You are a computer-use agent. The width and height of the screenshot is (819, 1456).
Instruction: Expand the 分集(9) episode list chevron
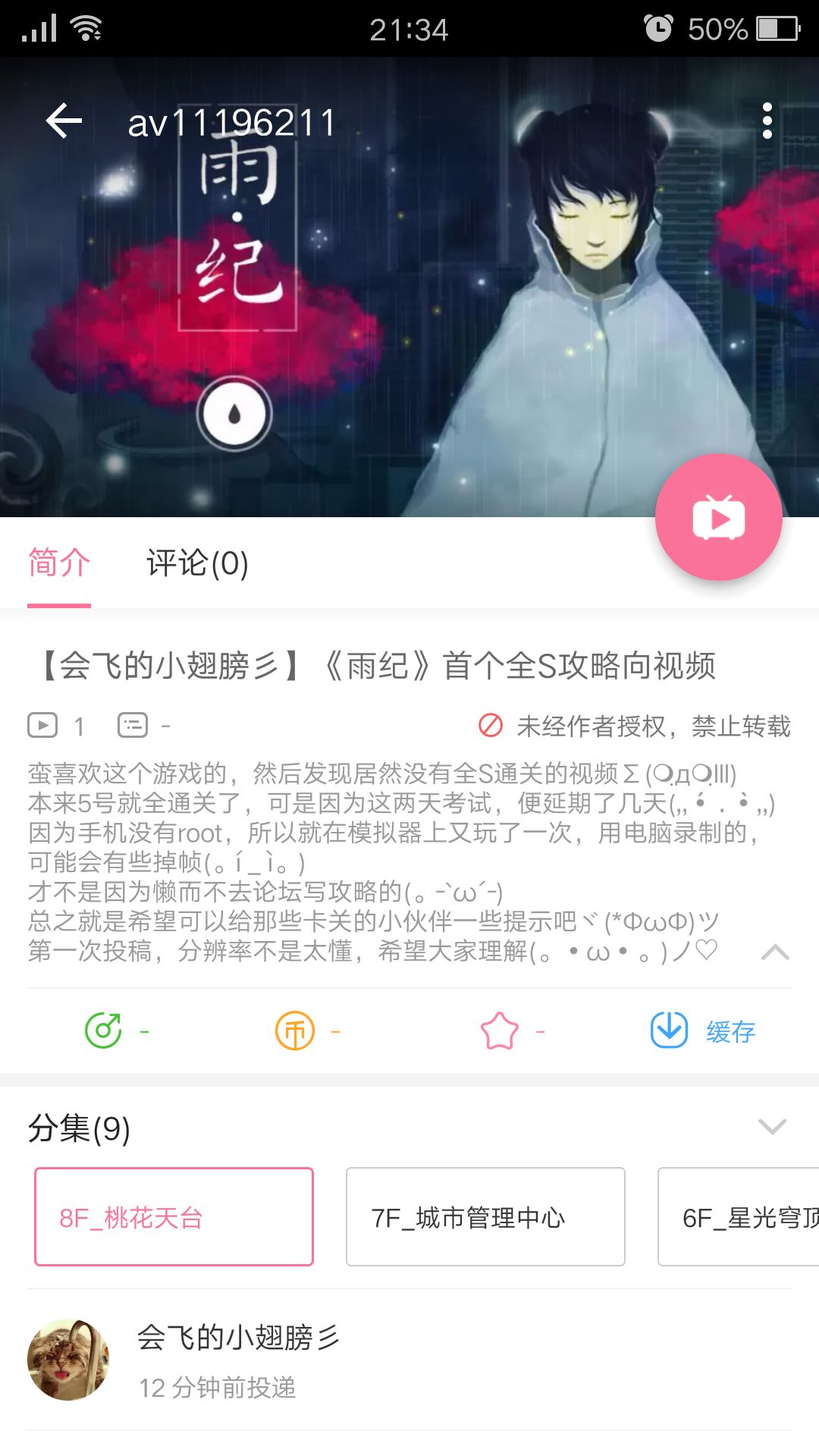(x=772, y=1127)
